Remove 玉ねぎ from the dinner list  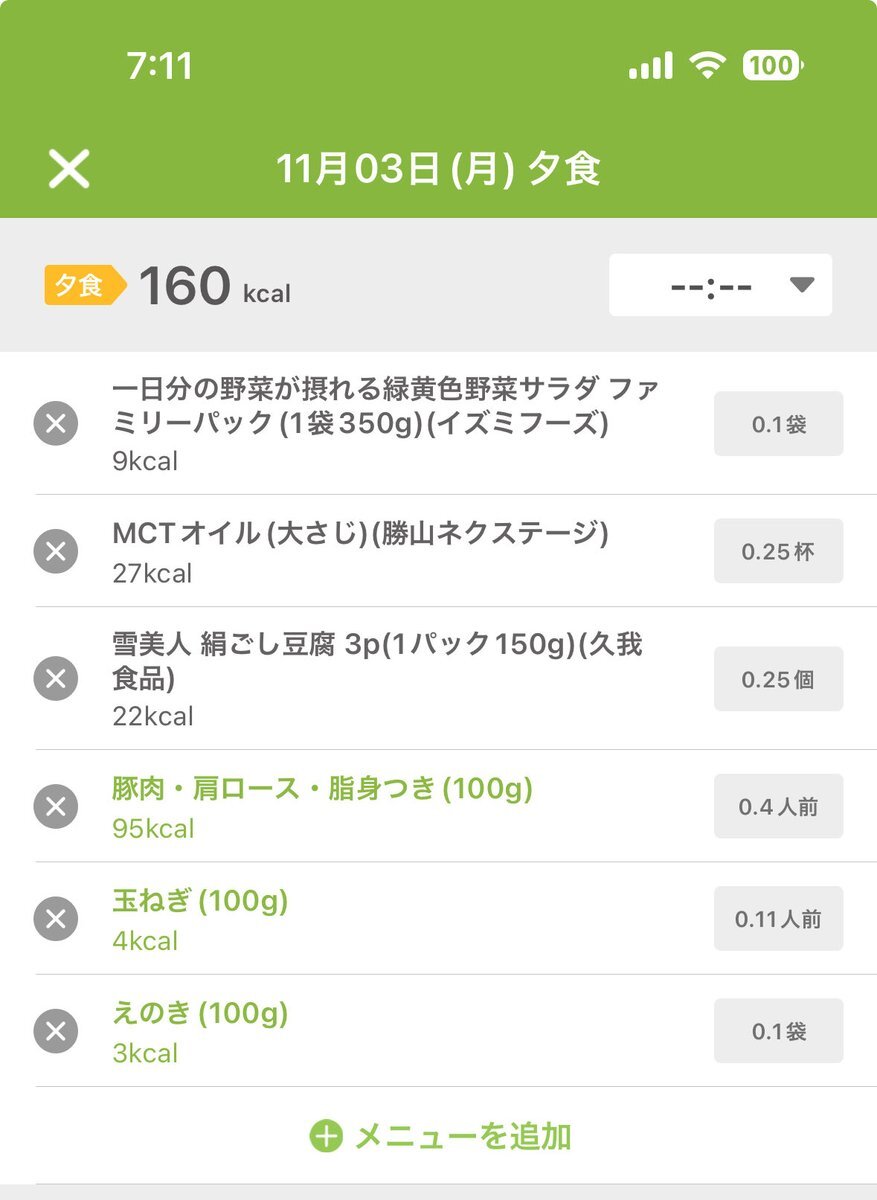pos(56,918)
